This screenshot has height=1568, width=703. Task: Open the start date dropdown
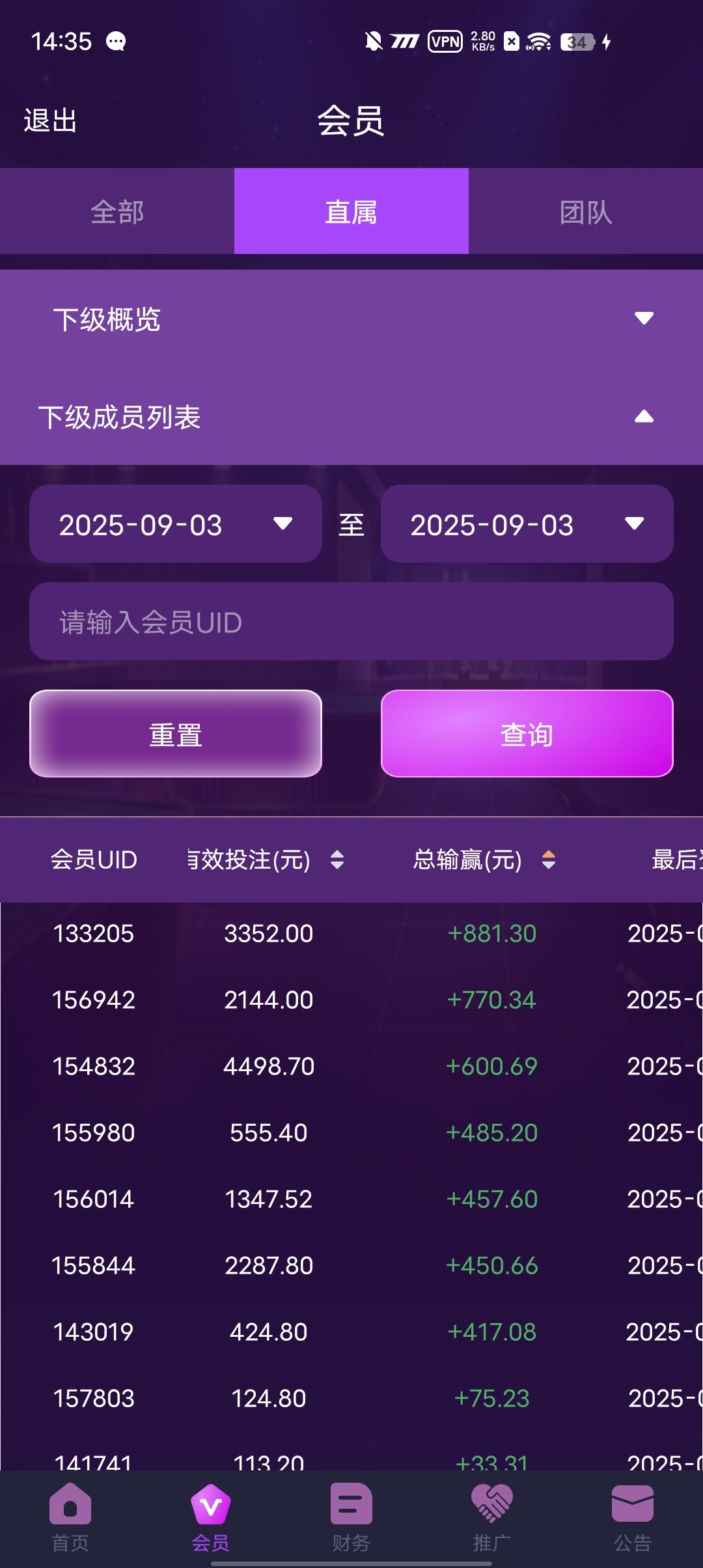pyautogui.click(x=176, y=524)
